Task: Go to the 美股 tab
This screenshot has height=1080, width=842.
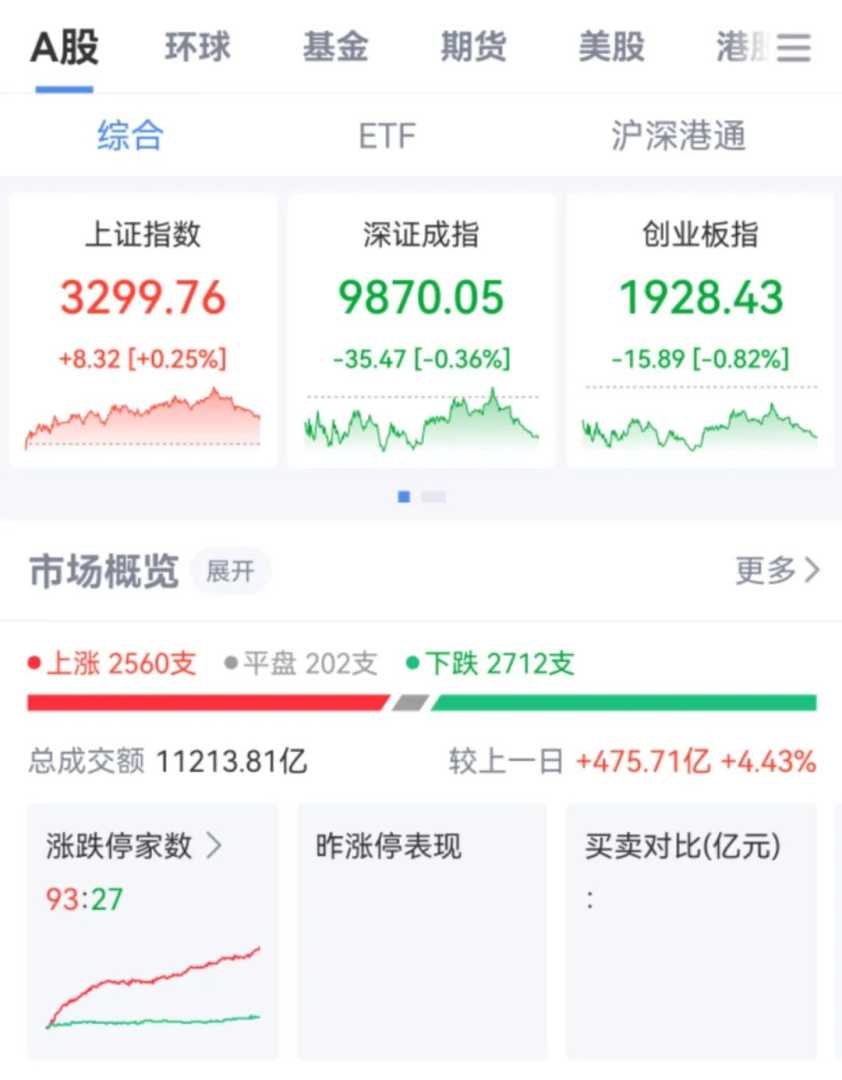Action: click(x=612, y=47)
